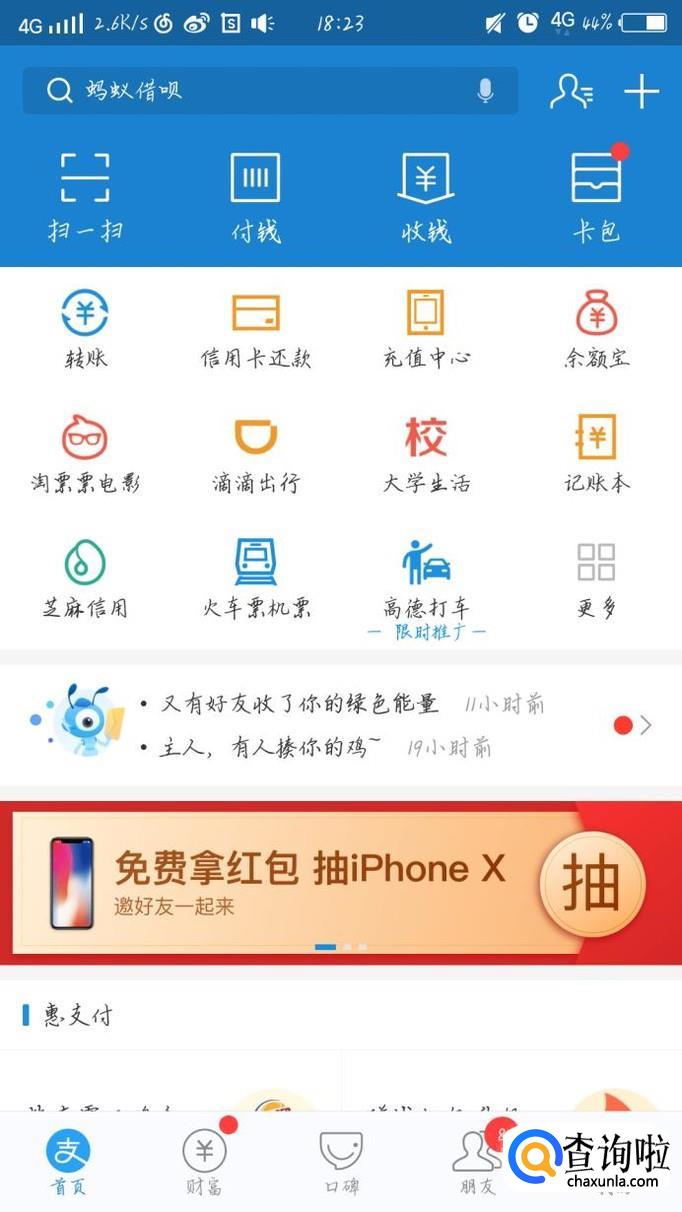Launch 滴滴出行 ride service
682x1212 pixels.
[x=256, y=455]
